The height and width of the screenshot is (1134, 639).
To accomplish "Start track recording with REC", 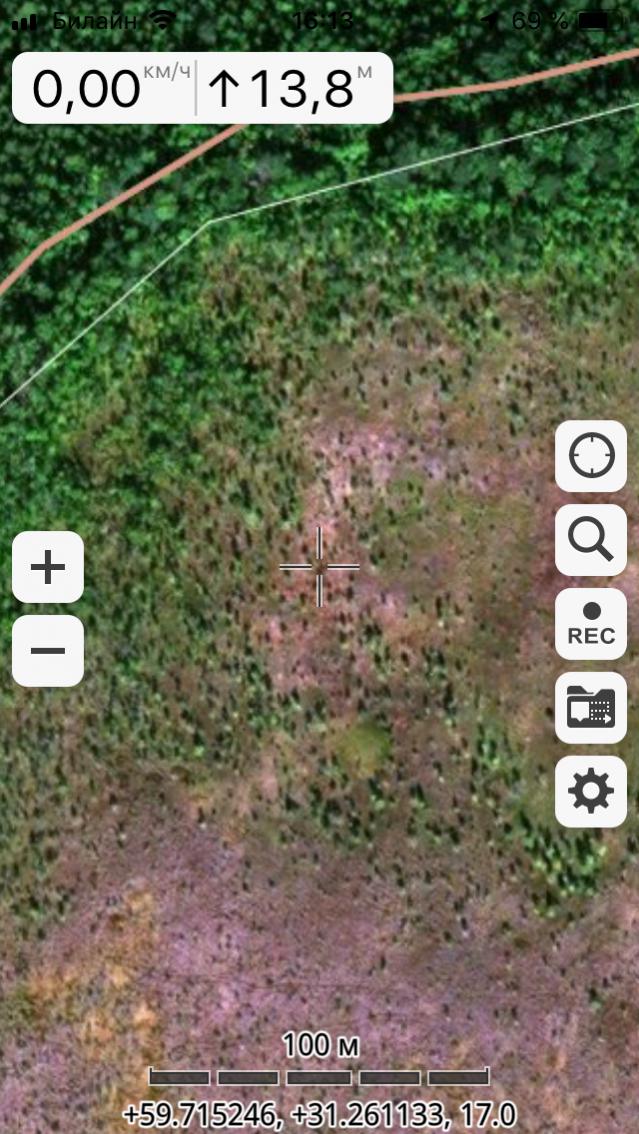I will pos(591,624).
